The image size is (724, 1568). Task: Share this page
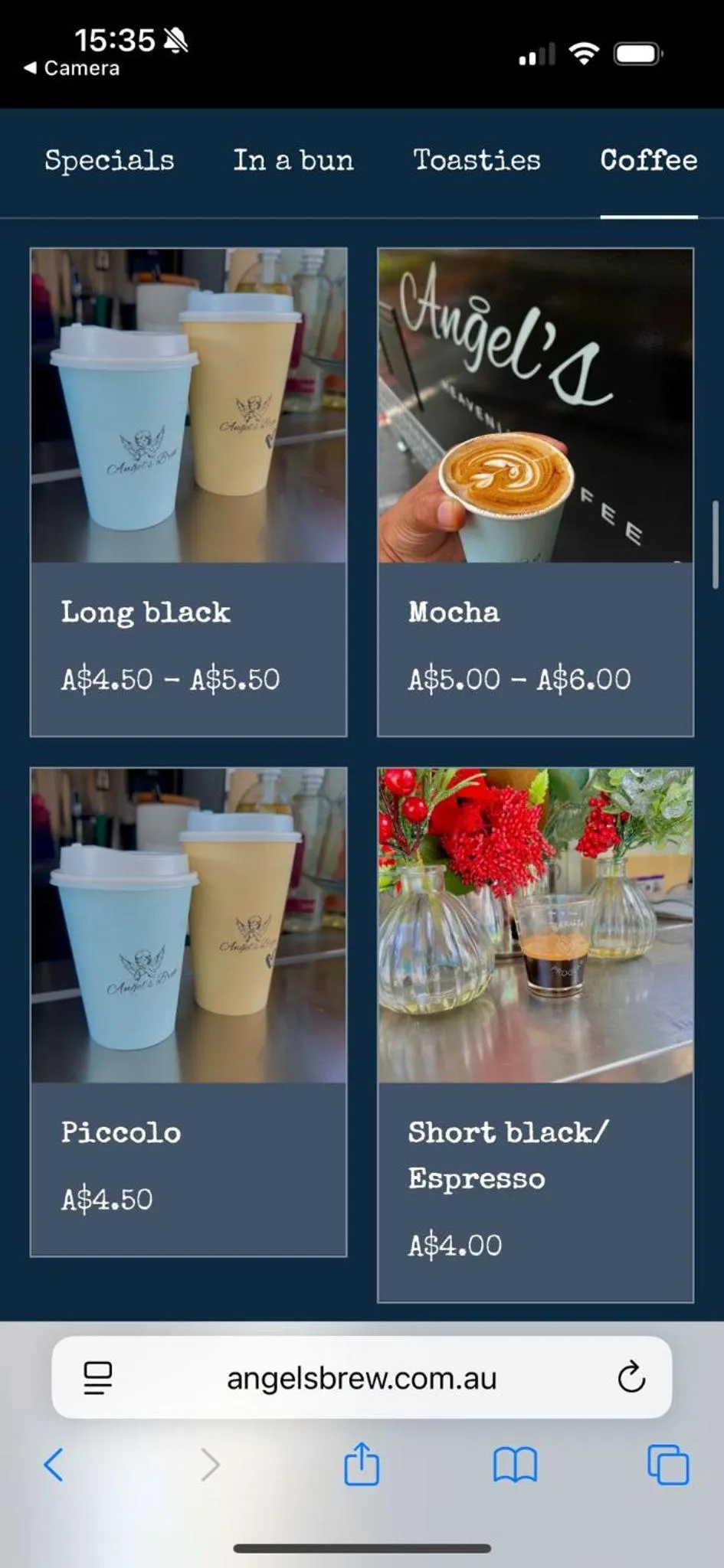tap(362, 1464)
